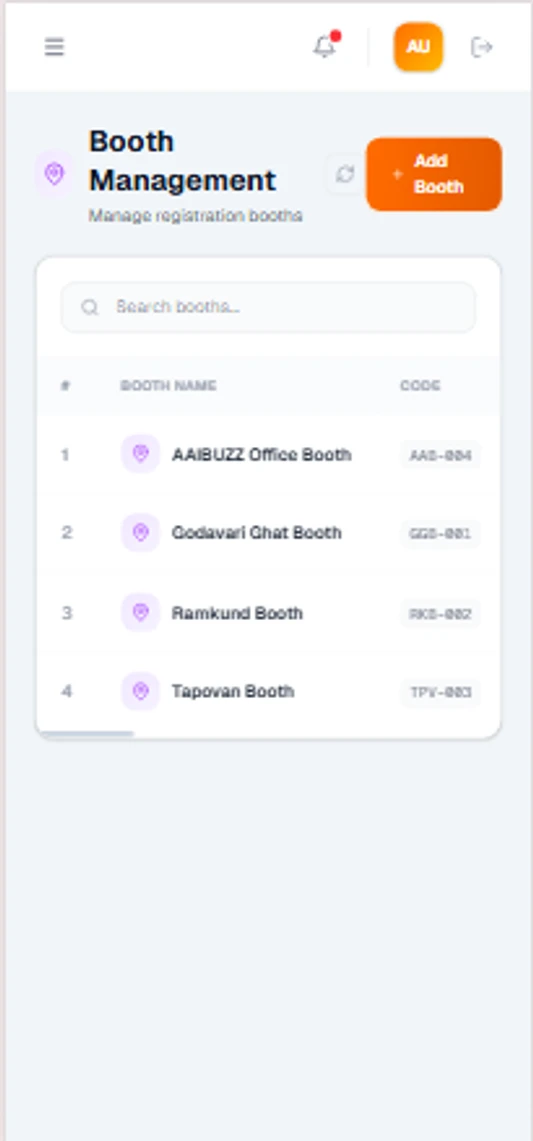Focus the Search booths field
Image resolution: width=533 pixels, height=1141 pixels.
(x=268, y=307)
